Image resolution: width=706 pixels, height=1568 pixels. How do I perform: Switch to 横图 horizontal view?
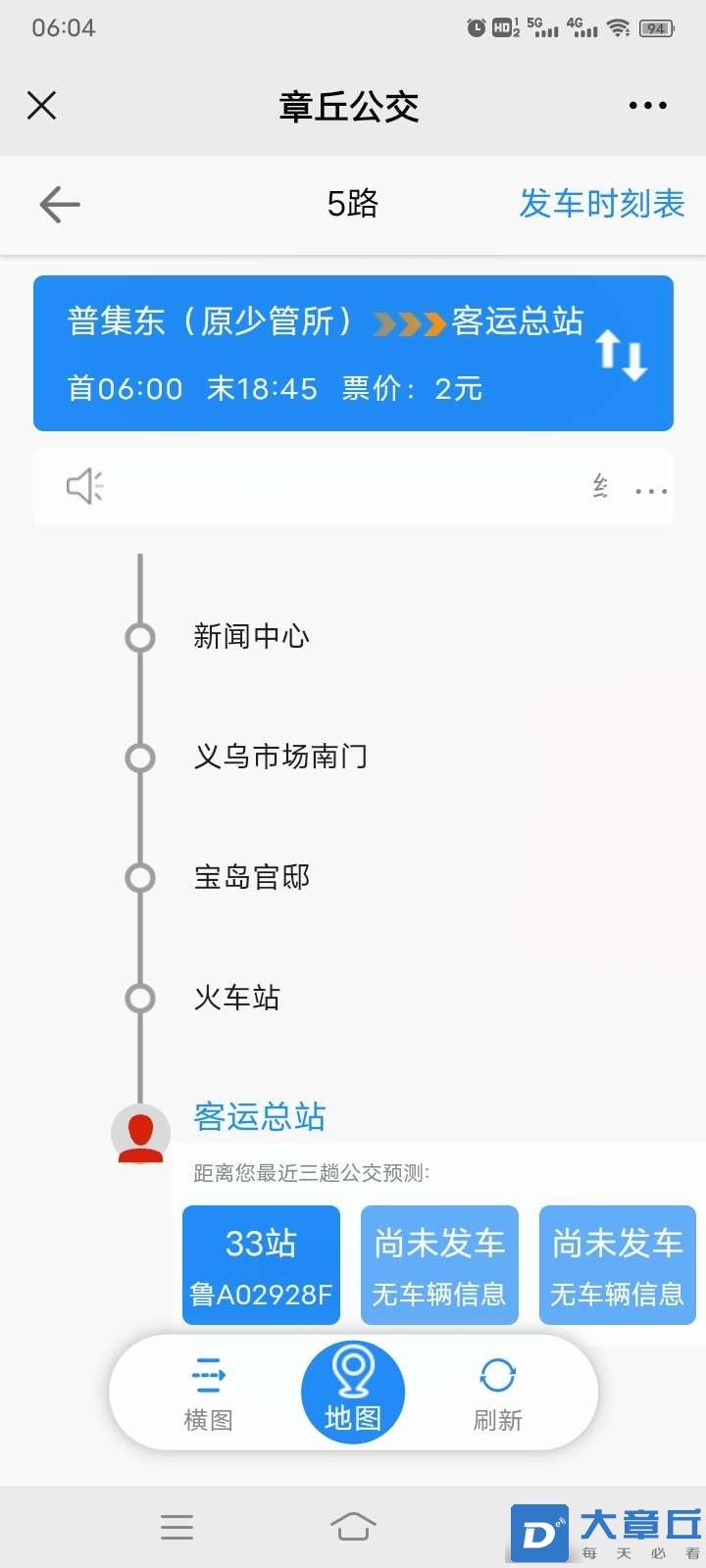(x=208, y=1393)
